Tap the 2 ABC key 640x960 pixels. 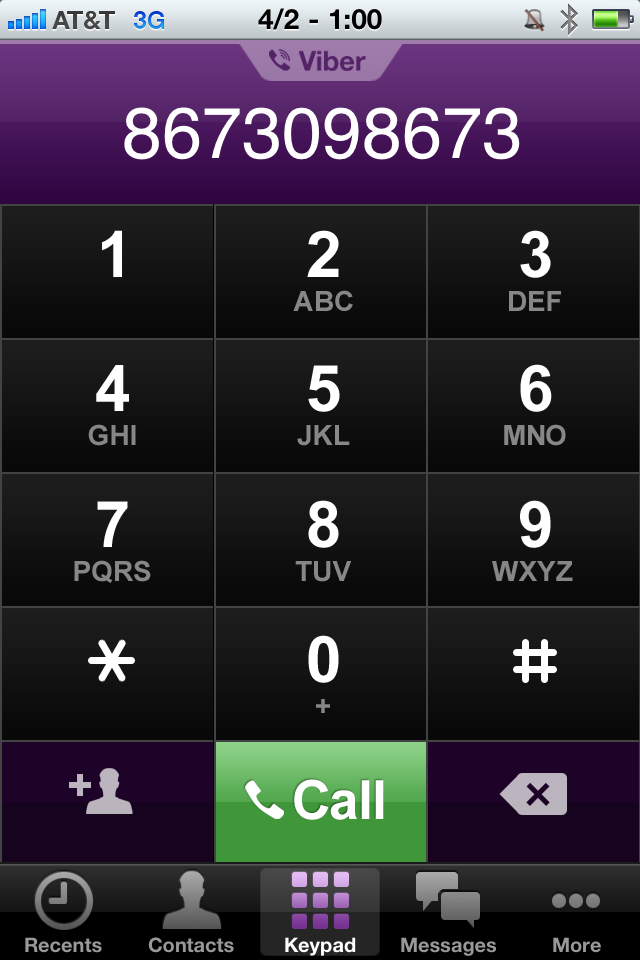(321, 272)
